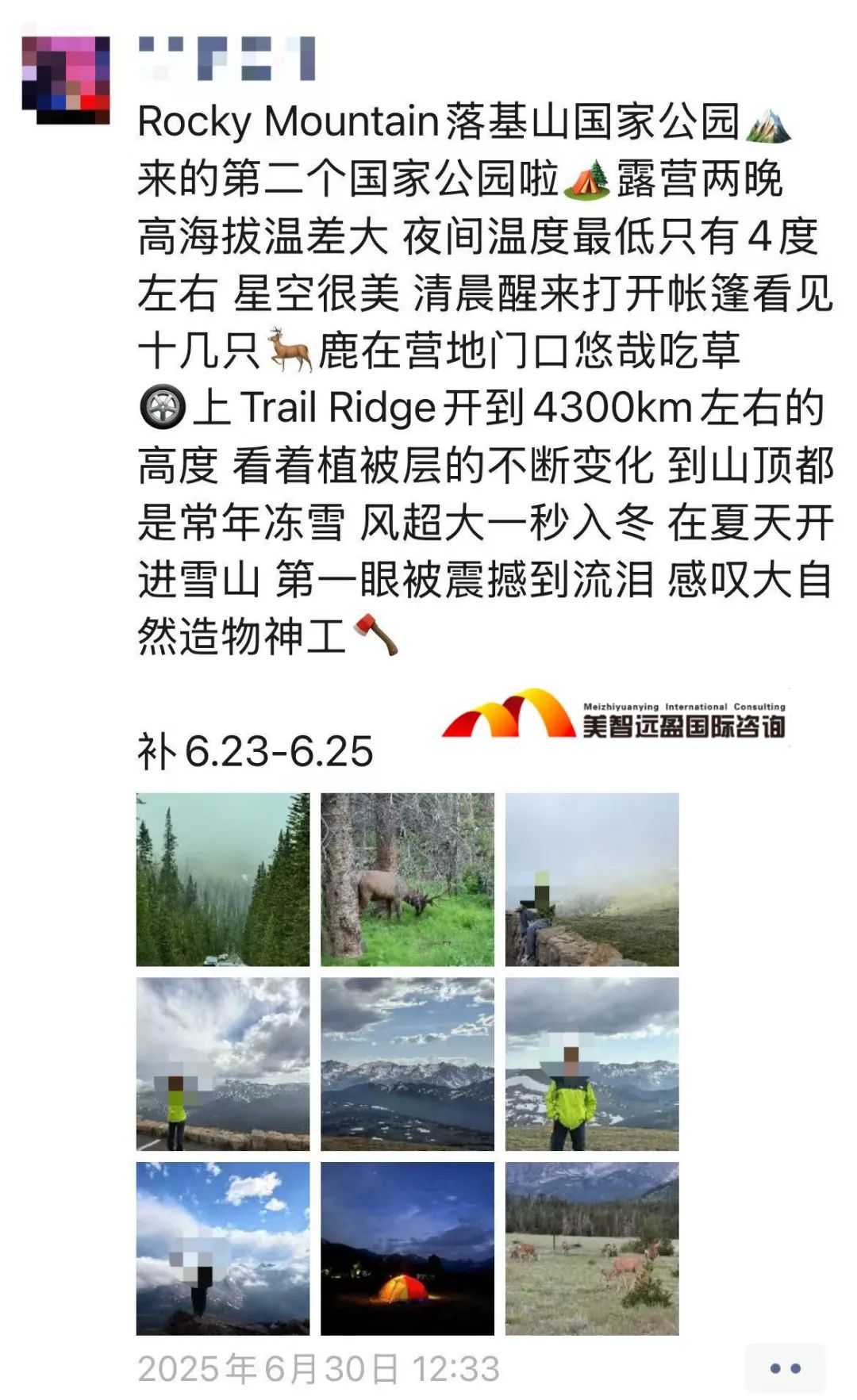Open the photo of a person sitting on a stone wall
This screenshot has height=1400, width=857.
click(x=592, y=880)
